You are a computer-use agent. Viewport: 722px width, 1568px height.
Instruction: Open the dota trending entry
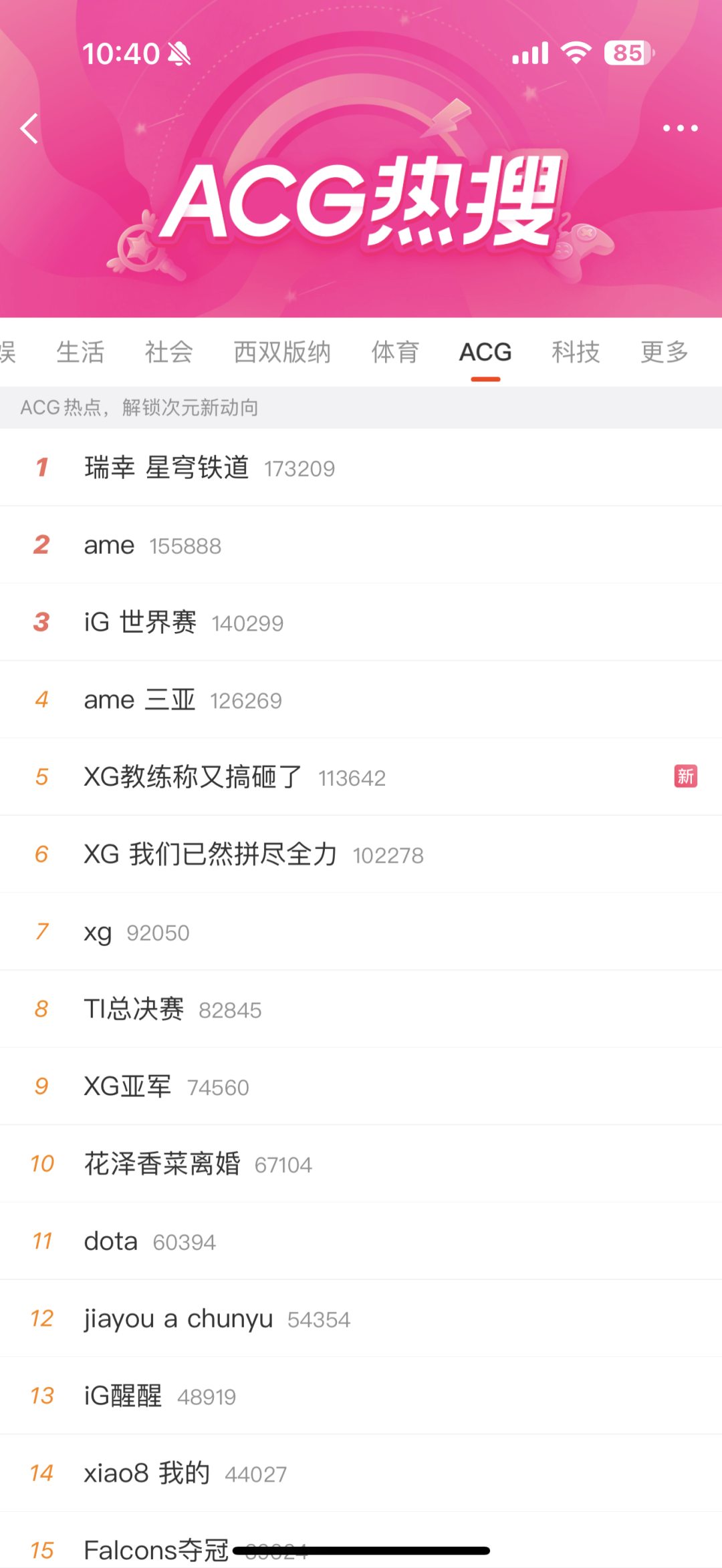(361, 1241)
